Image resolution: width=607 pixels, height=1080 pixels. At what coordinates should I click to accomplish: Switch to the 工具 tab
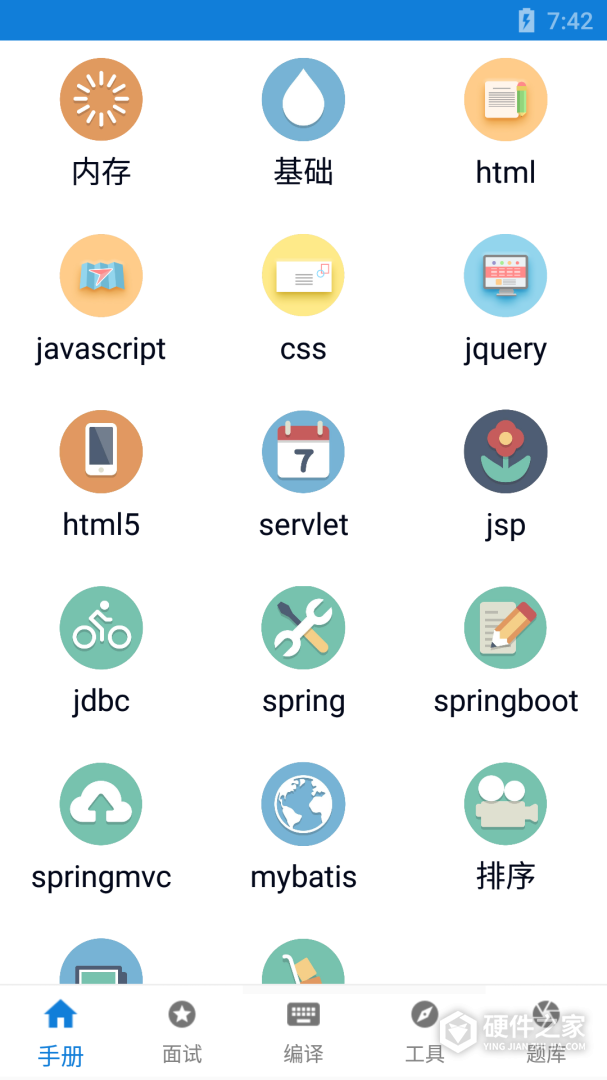point(425,1032)
